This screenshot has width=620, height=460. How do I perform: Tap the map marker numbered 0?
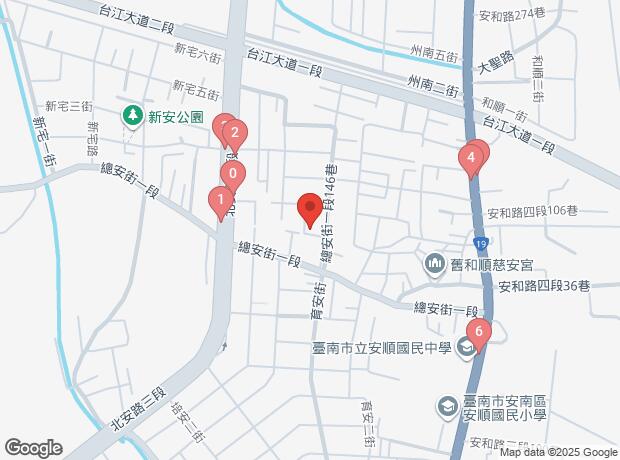tap(232, 175)
